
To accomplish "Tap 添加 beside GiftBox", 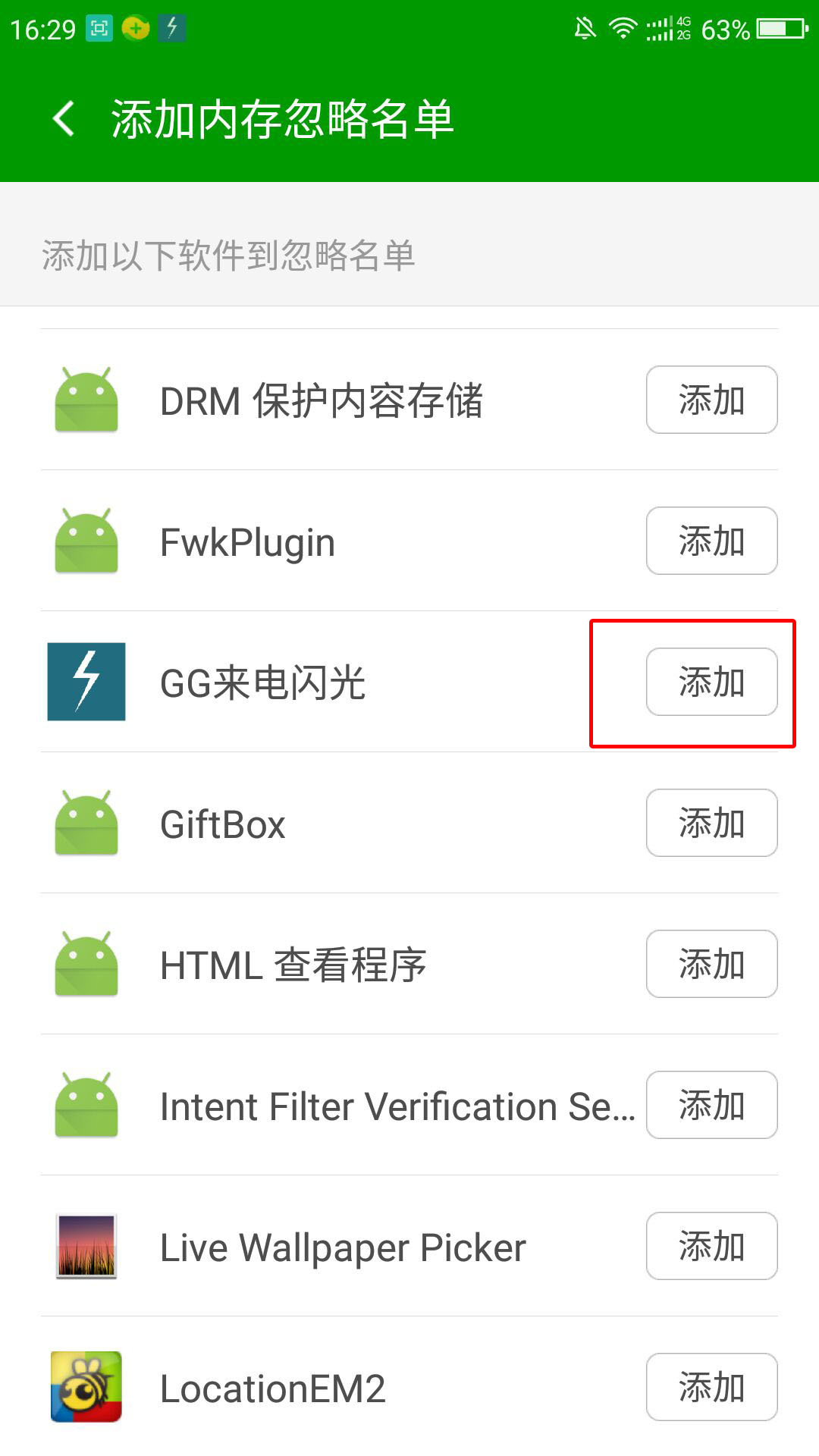I will 711,823.
